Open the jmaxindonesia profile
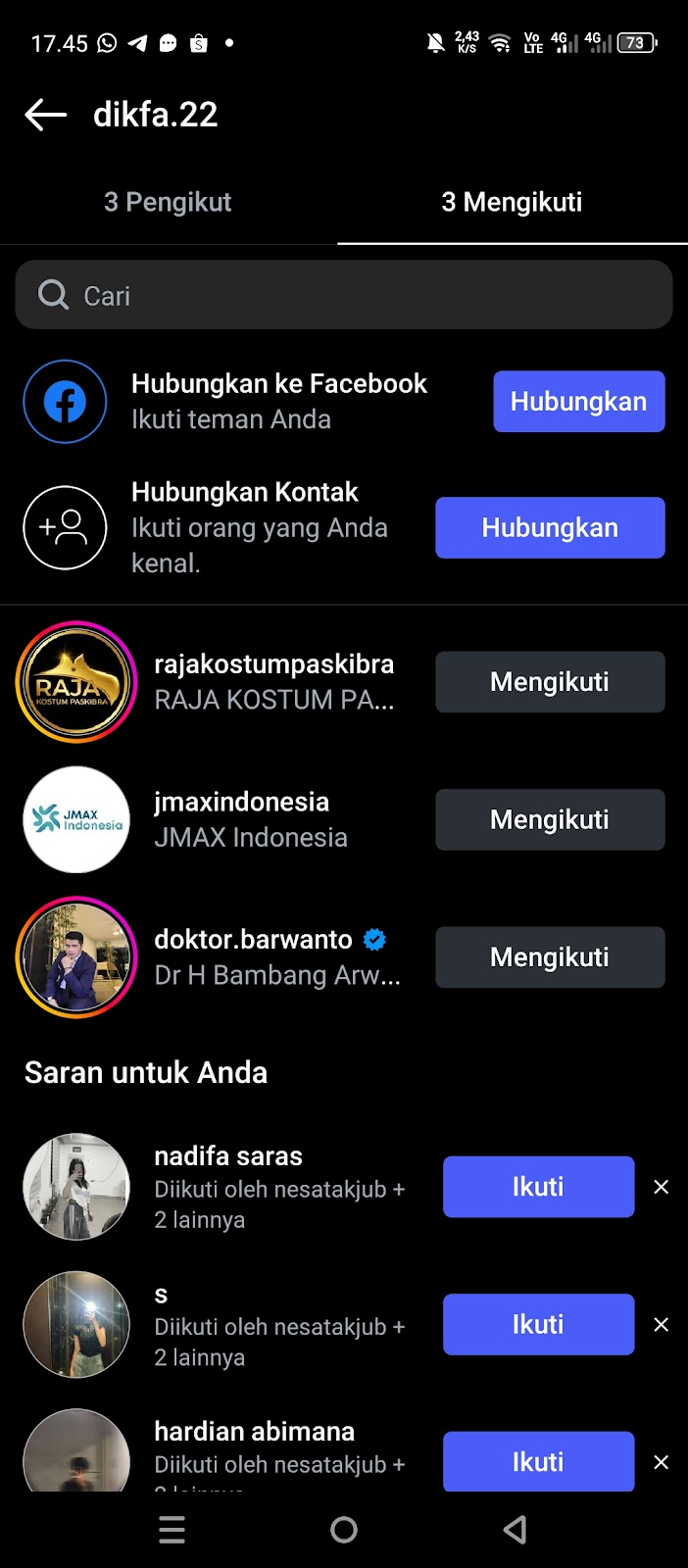This screenshot has width=688, height=1568. click(x=241, y=803)
